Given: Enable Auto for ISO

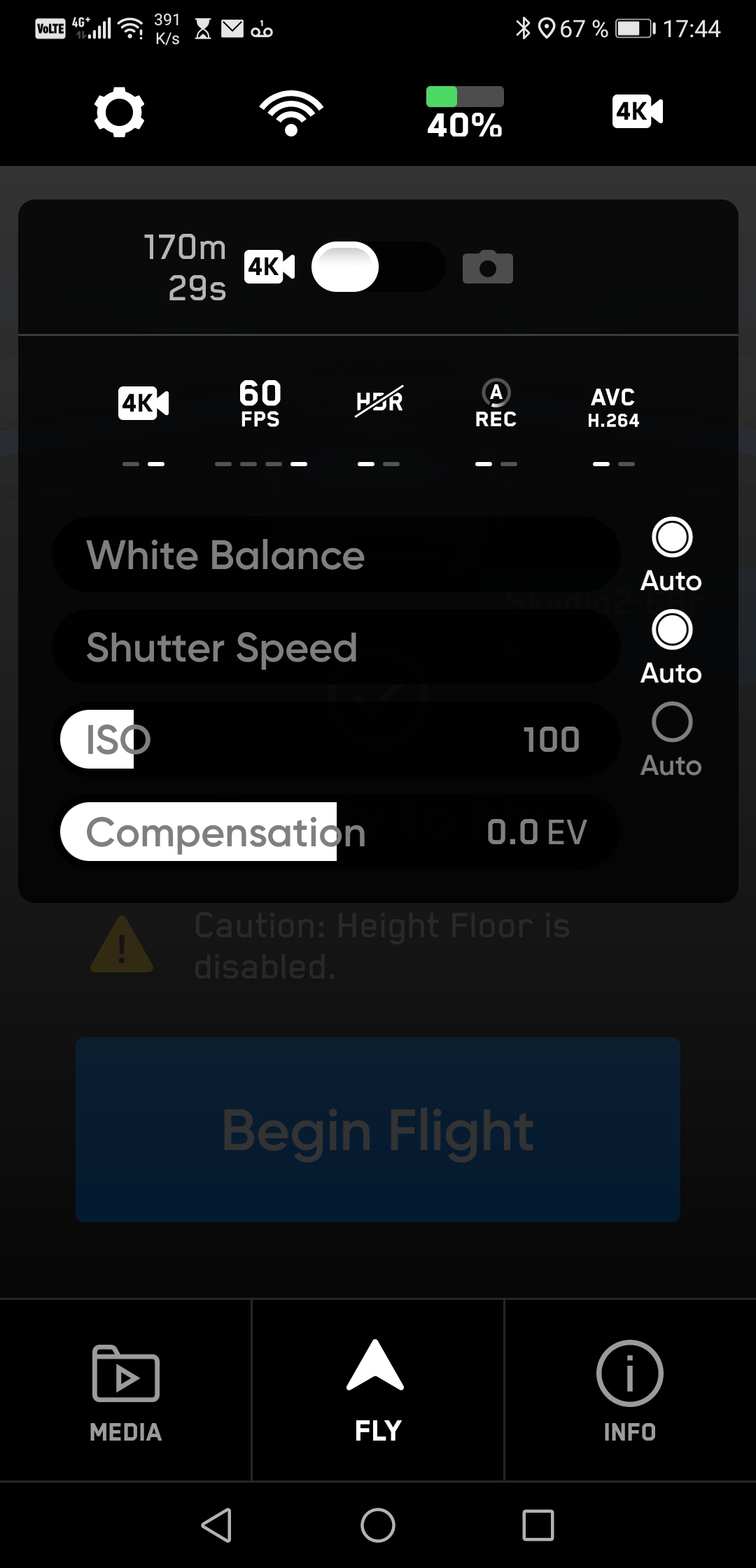Looking at the screenshot, I should (672, 722).
